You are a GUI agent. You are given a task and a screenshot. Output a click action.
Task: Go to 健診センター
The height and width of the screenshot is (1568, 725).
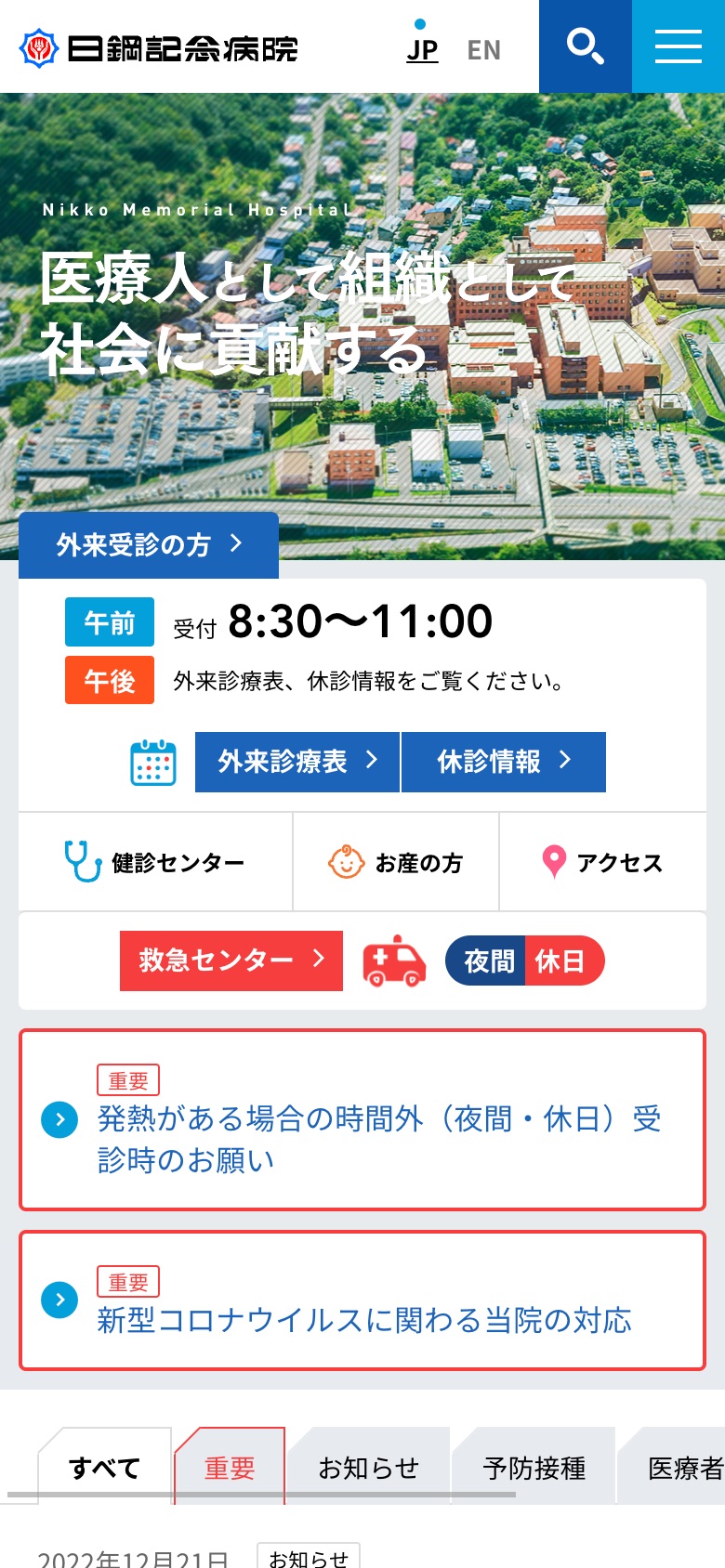pyautogui.click(x=155, y=862)
